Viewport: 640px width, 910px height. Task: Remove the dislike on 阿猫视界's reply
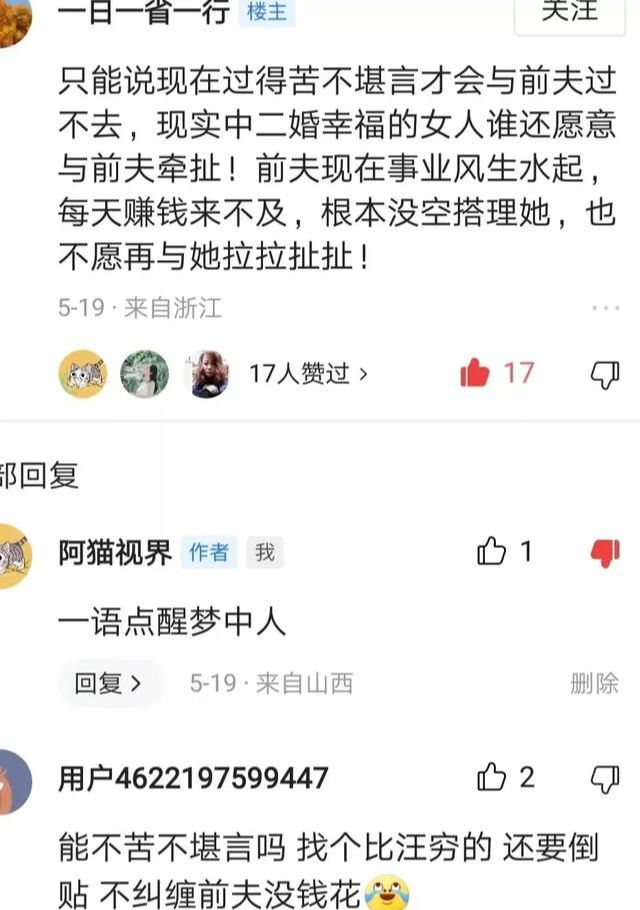[x=605, y=551]
